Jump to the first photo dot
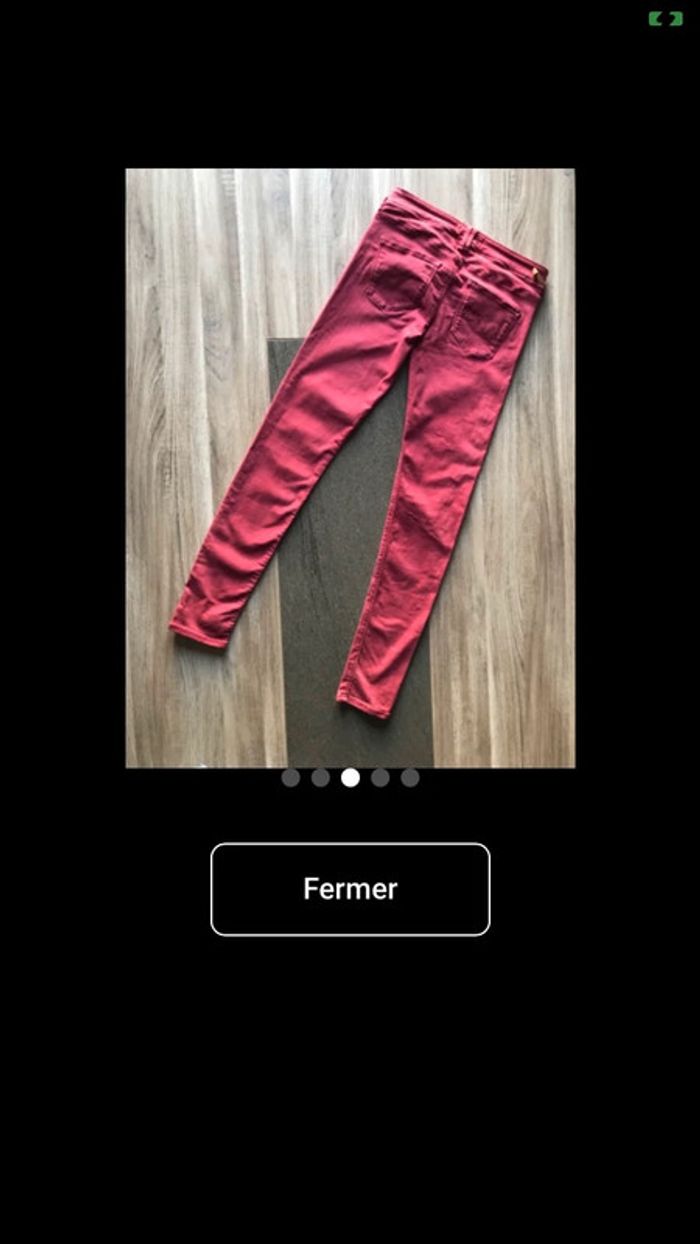The height and width of the screenshot is (1244, 700). point(290,778)
